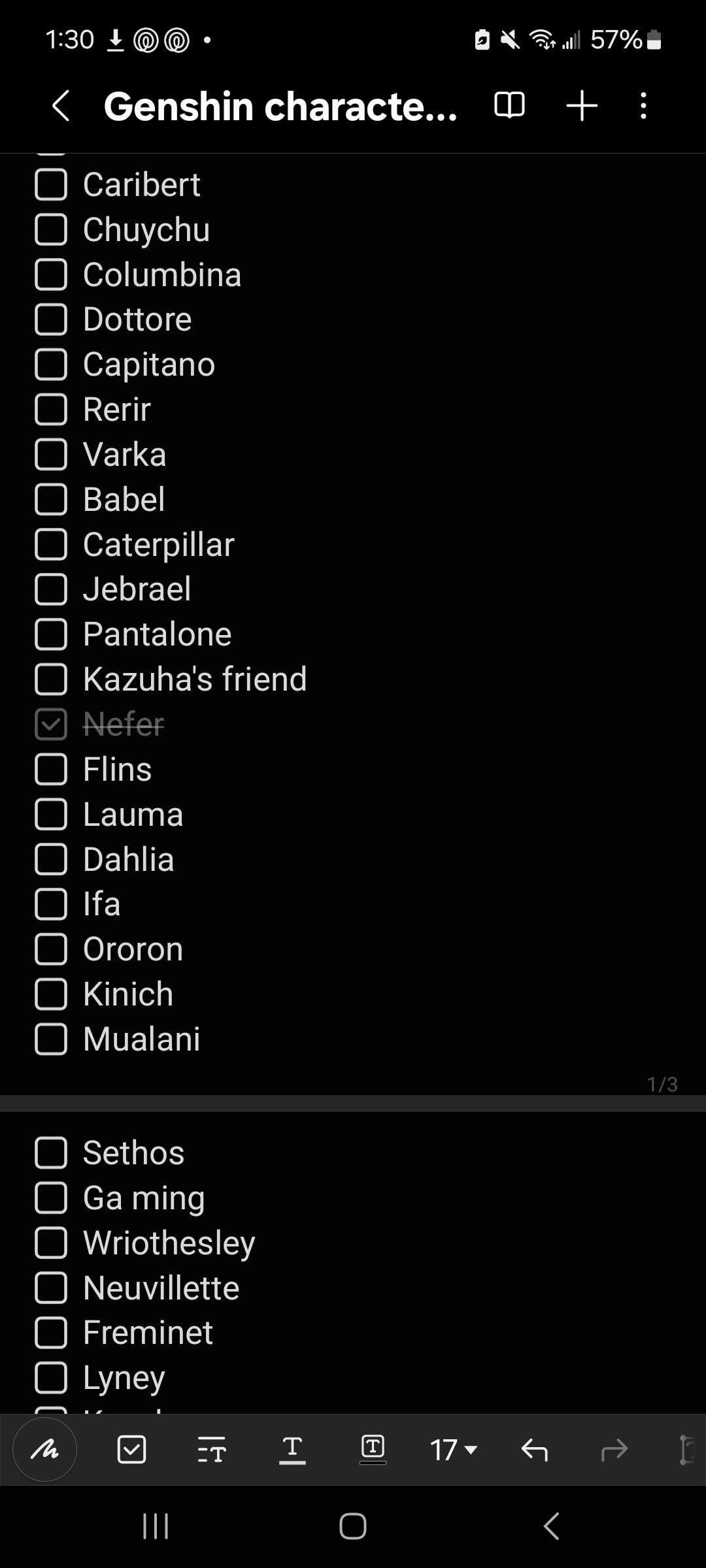Open the font size 17 dropdown
This screenshot has width=706, height=1568.
point(453,1450)
